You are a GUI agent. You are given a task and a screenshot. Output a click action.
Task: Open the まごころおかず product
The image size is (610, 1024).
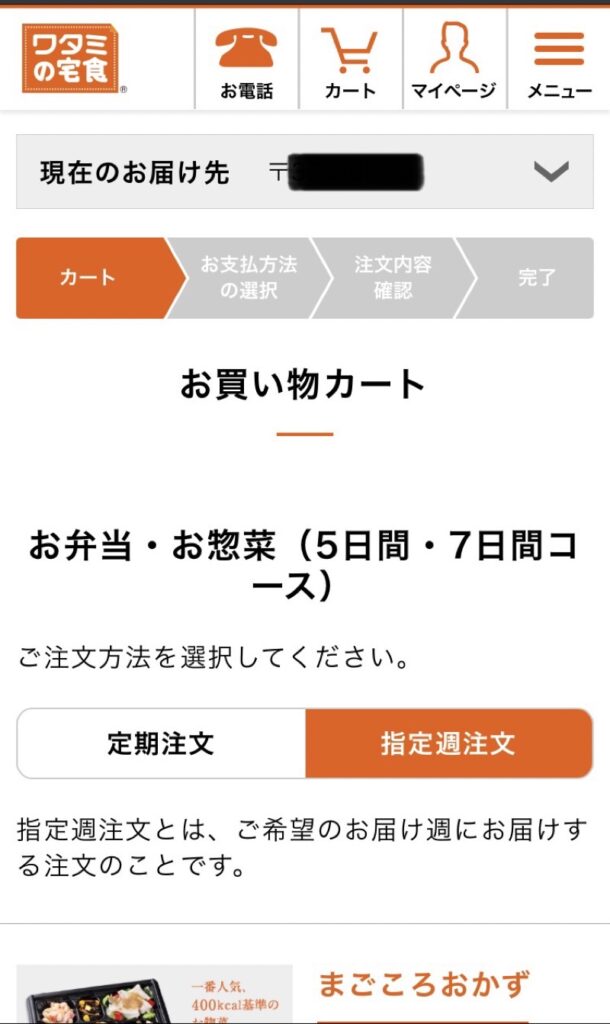(x=423, y=985)
